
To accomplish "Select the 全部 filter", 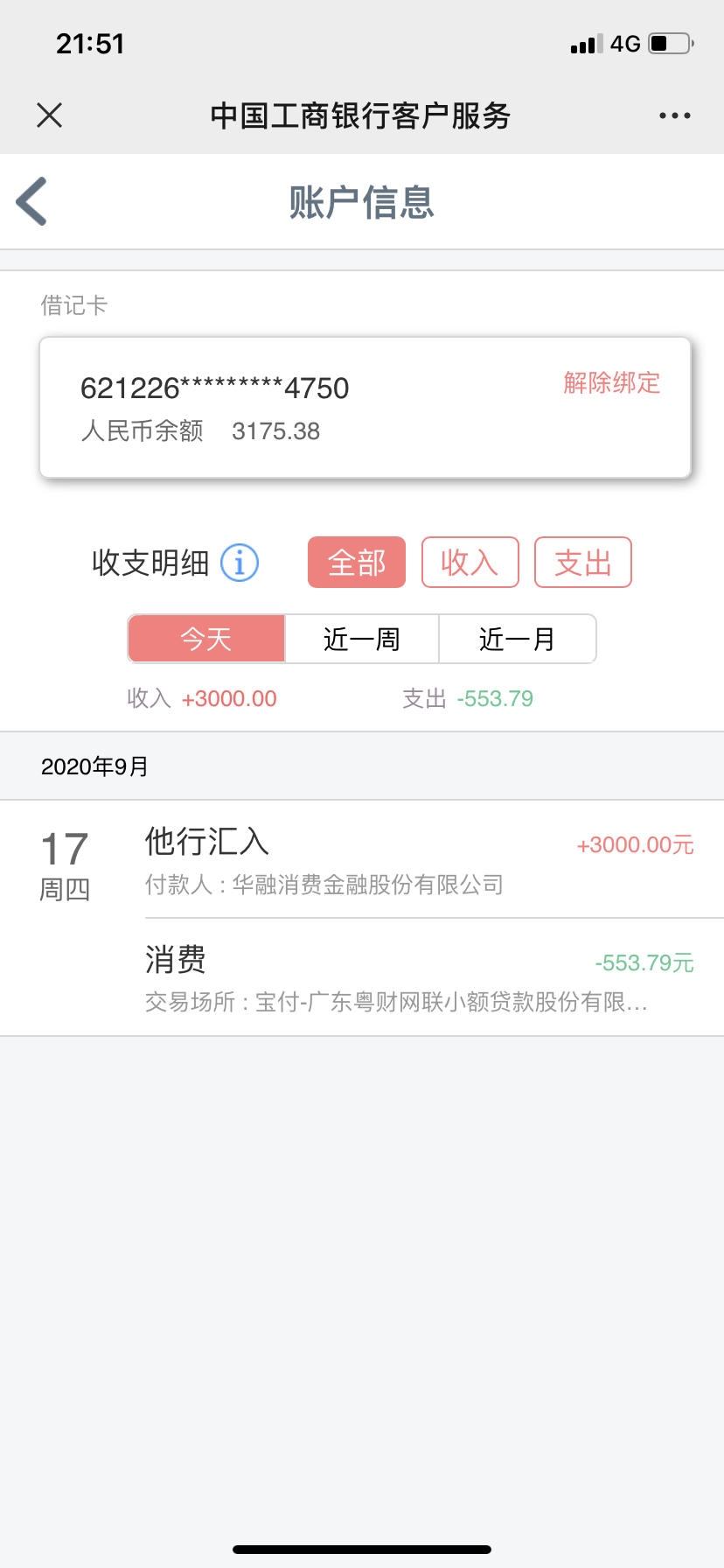I will [357, 563].
